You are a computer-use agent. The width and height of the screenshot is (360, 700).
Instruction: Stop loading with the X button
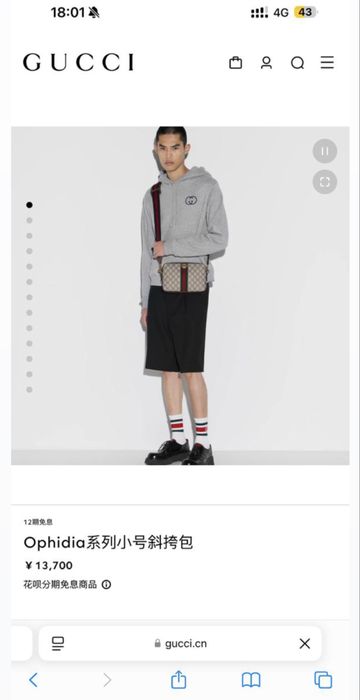click(305, 643)
